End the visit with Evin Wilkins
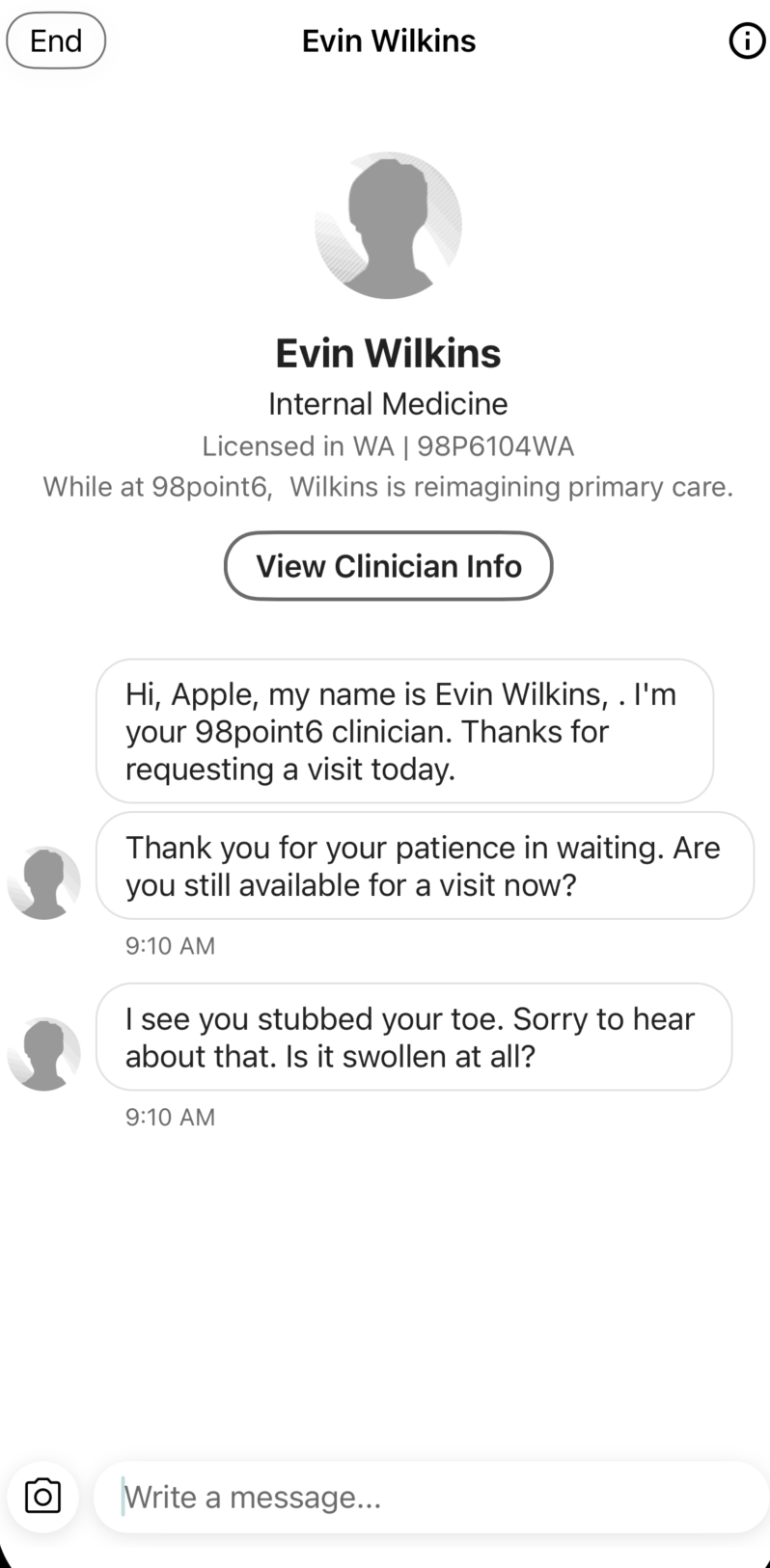The width and height of the screenshot is (770, 1568). 56,41
